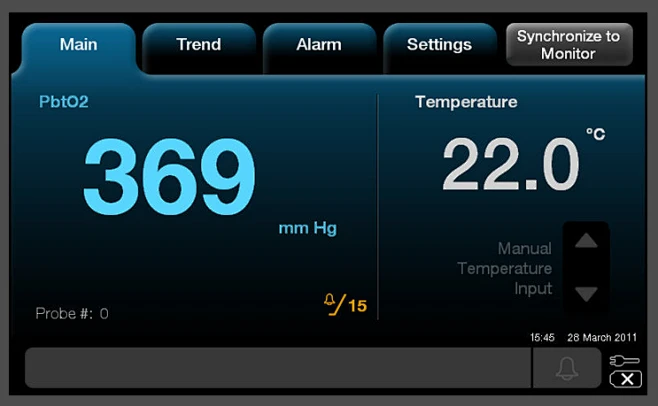
Task: Increase manual temperature with up arrow
Action: [x=586, y=241]
